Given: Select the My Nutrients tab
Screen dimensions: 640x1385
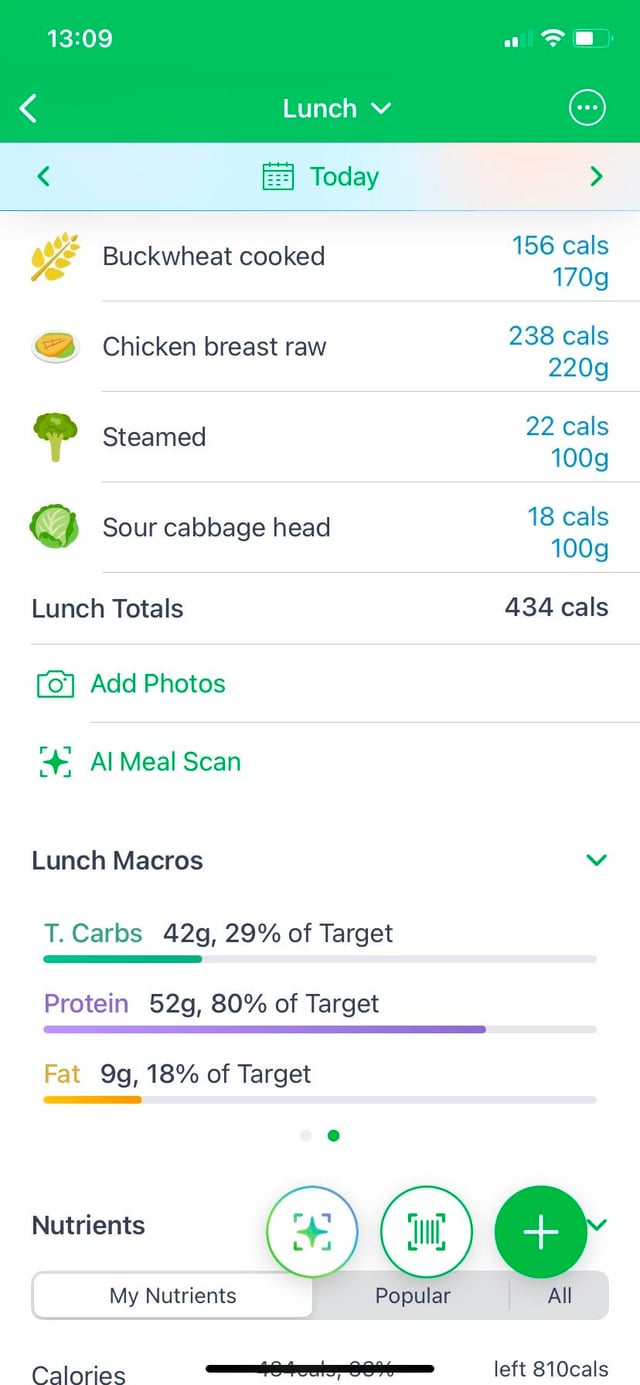Looking at the screenshot, I should pos(173,1296).
